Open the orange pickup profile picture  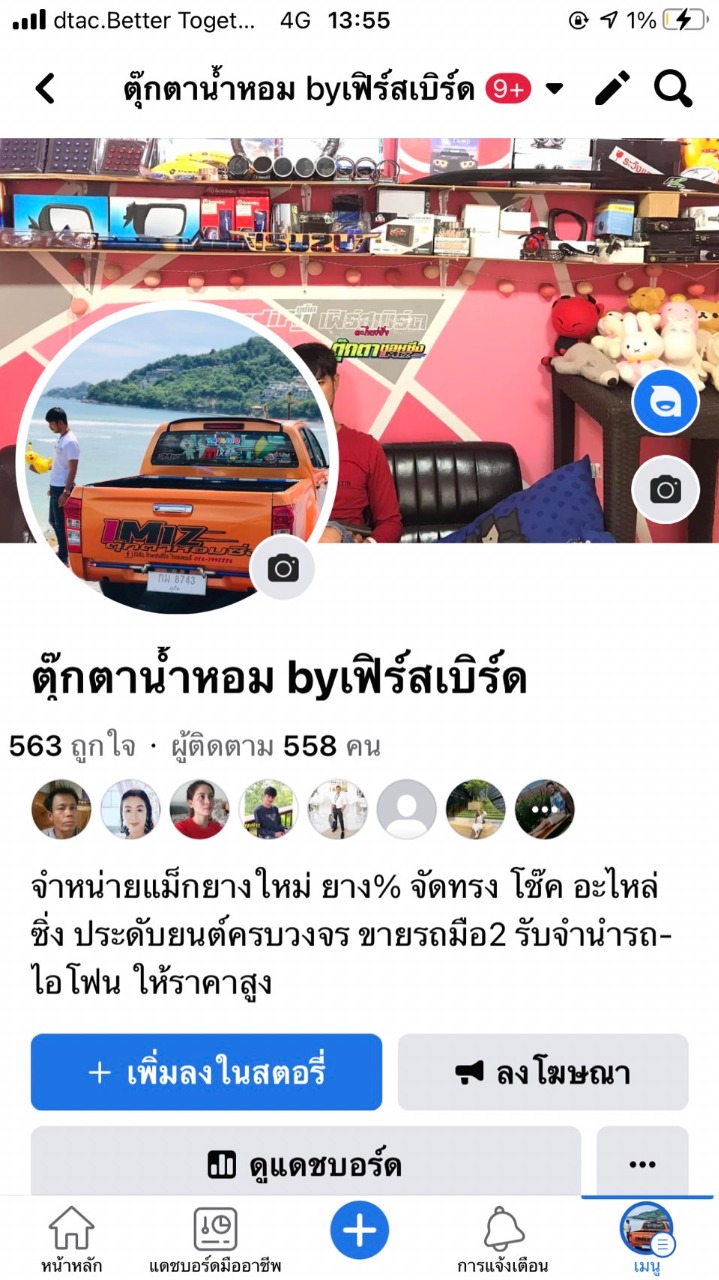[x=175, y=460]
